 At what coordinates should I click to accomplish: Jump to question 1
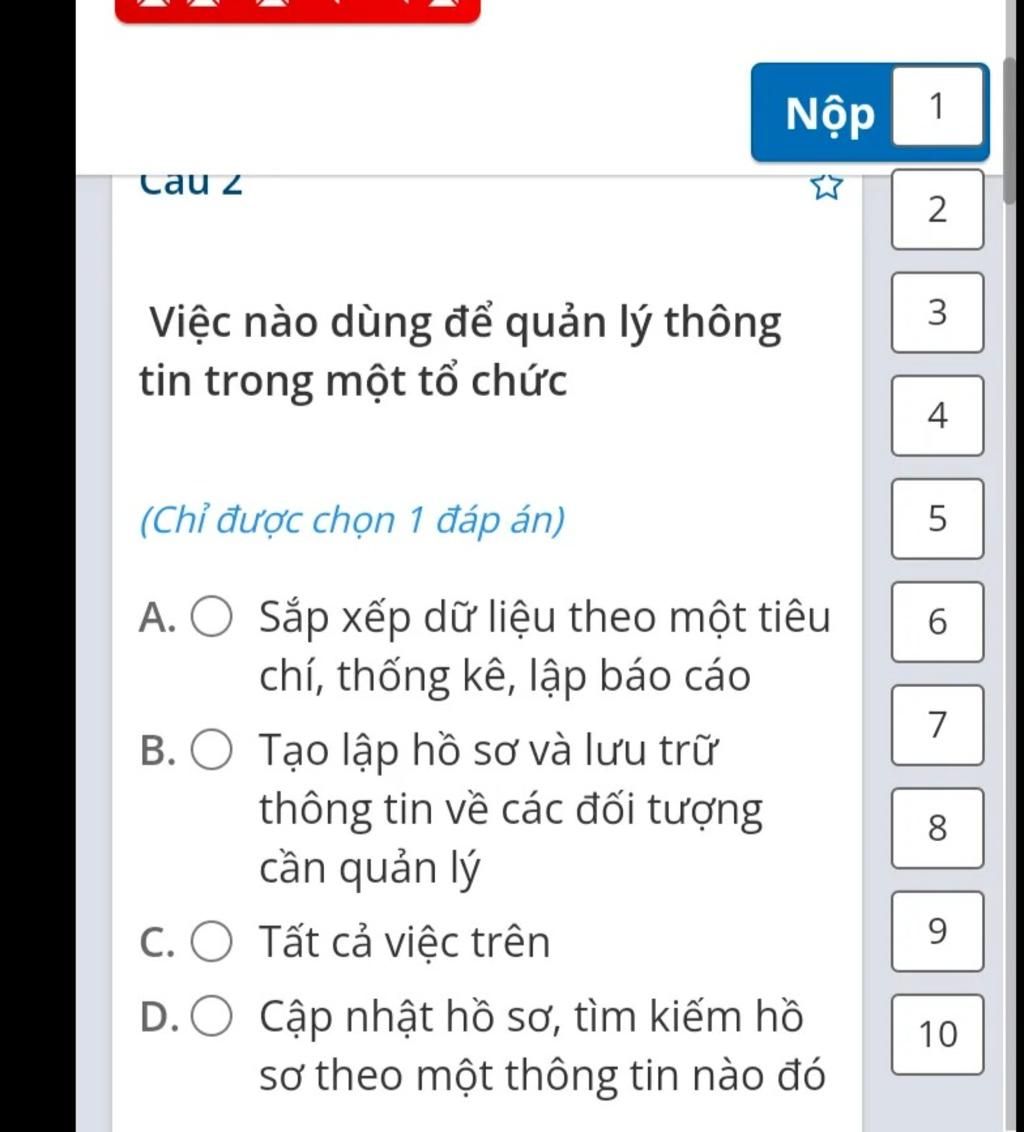click(x=936, y=107)
